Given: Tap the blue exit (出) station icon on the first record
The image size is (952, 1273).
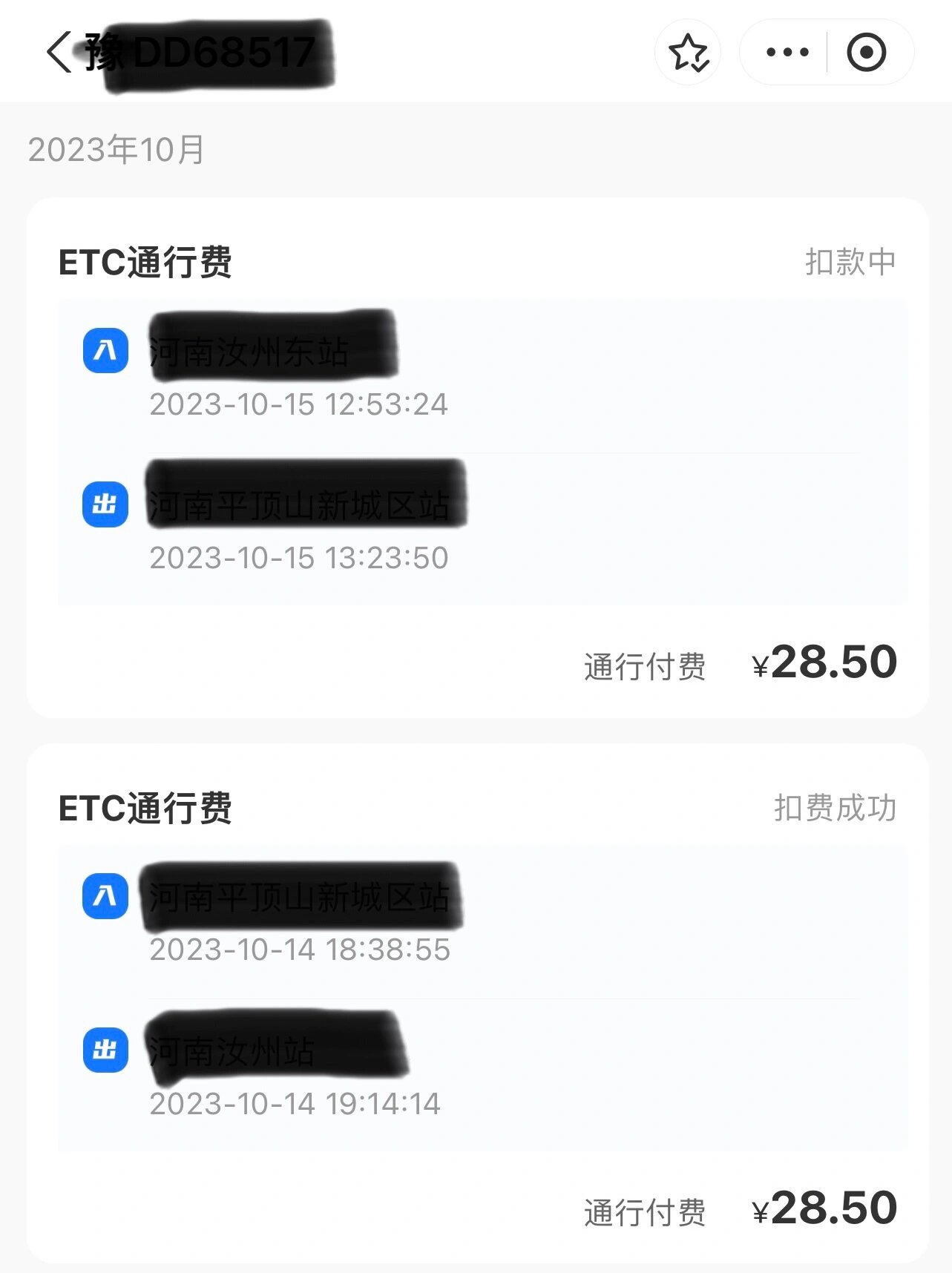Looking at the screenshot, I should pos(106,503).
